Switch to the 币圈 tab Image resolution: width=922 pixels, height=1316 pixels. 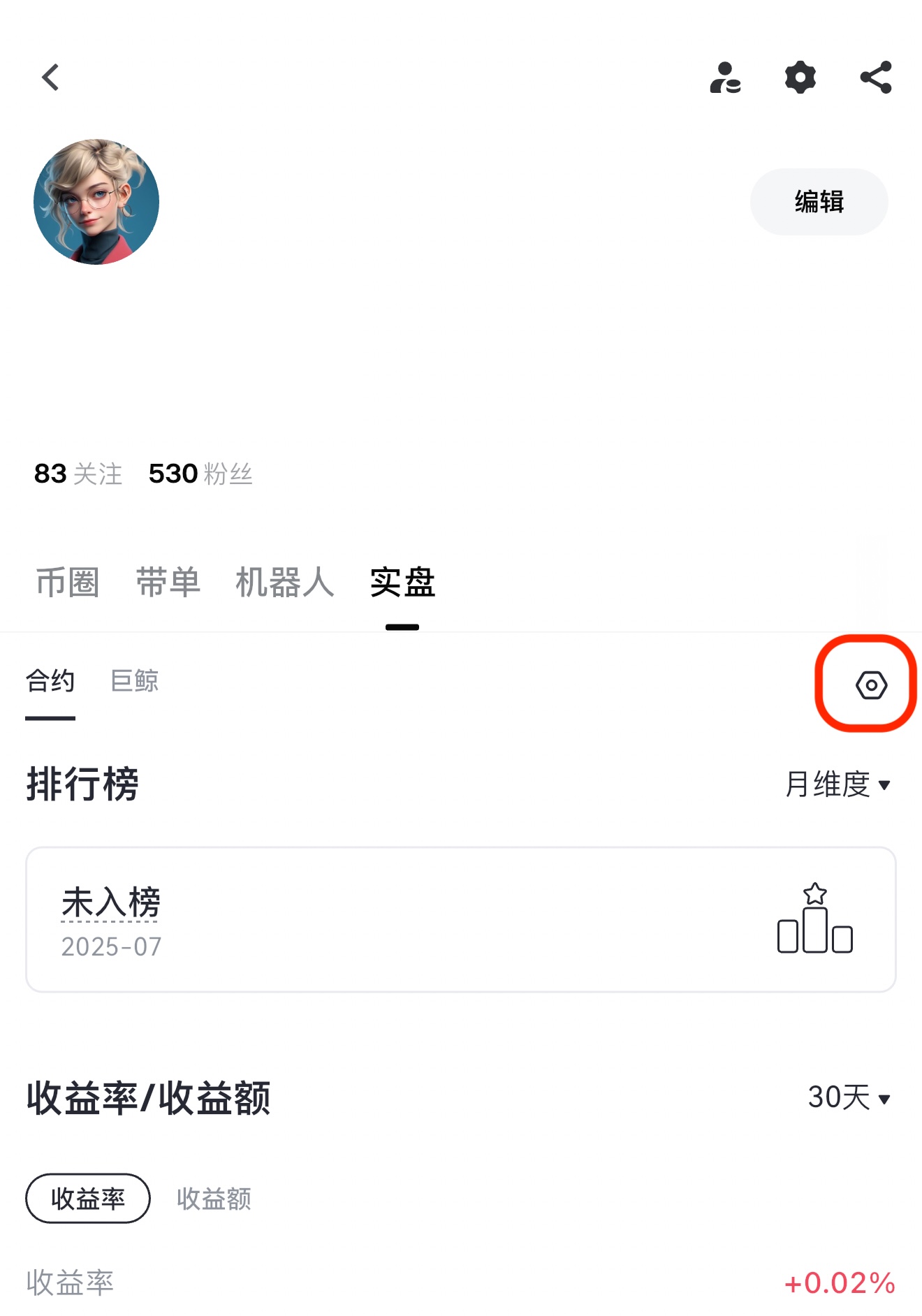click(68, 583)
